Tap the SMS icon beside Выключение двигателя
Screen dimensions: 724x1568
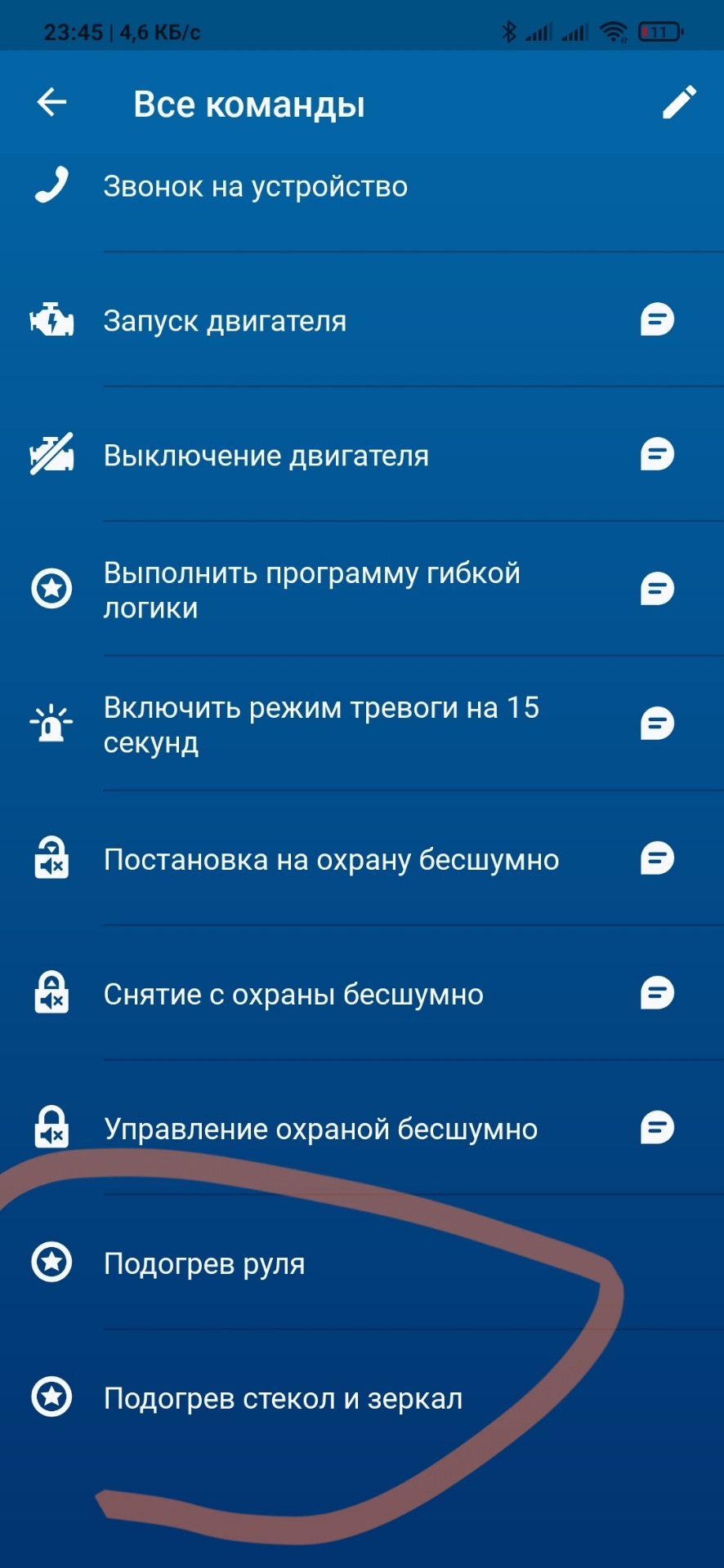click(657, 454)
